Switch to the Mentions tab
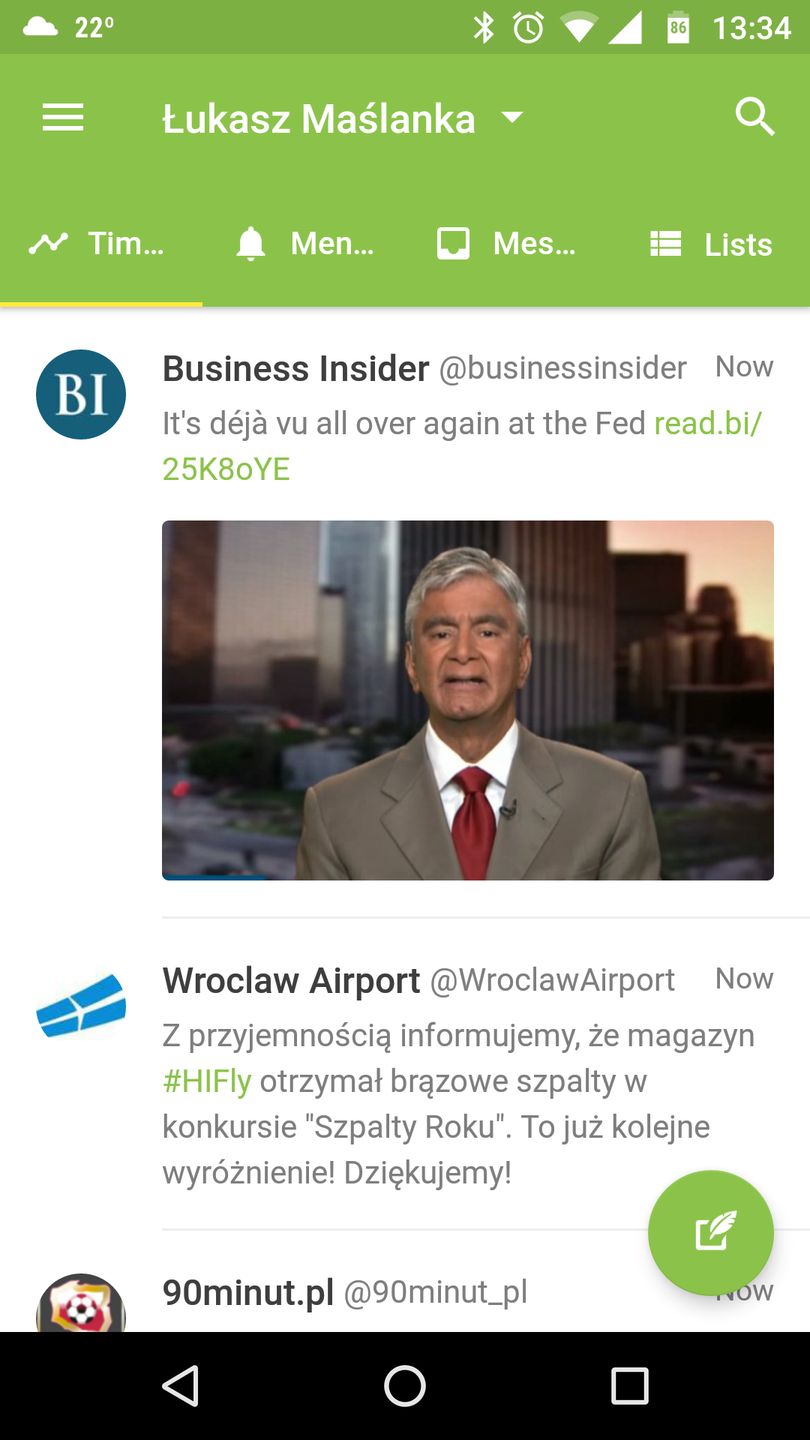Viewport: 810px width, 1440px height. tap(305, 244)
